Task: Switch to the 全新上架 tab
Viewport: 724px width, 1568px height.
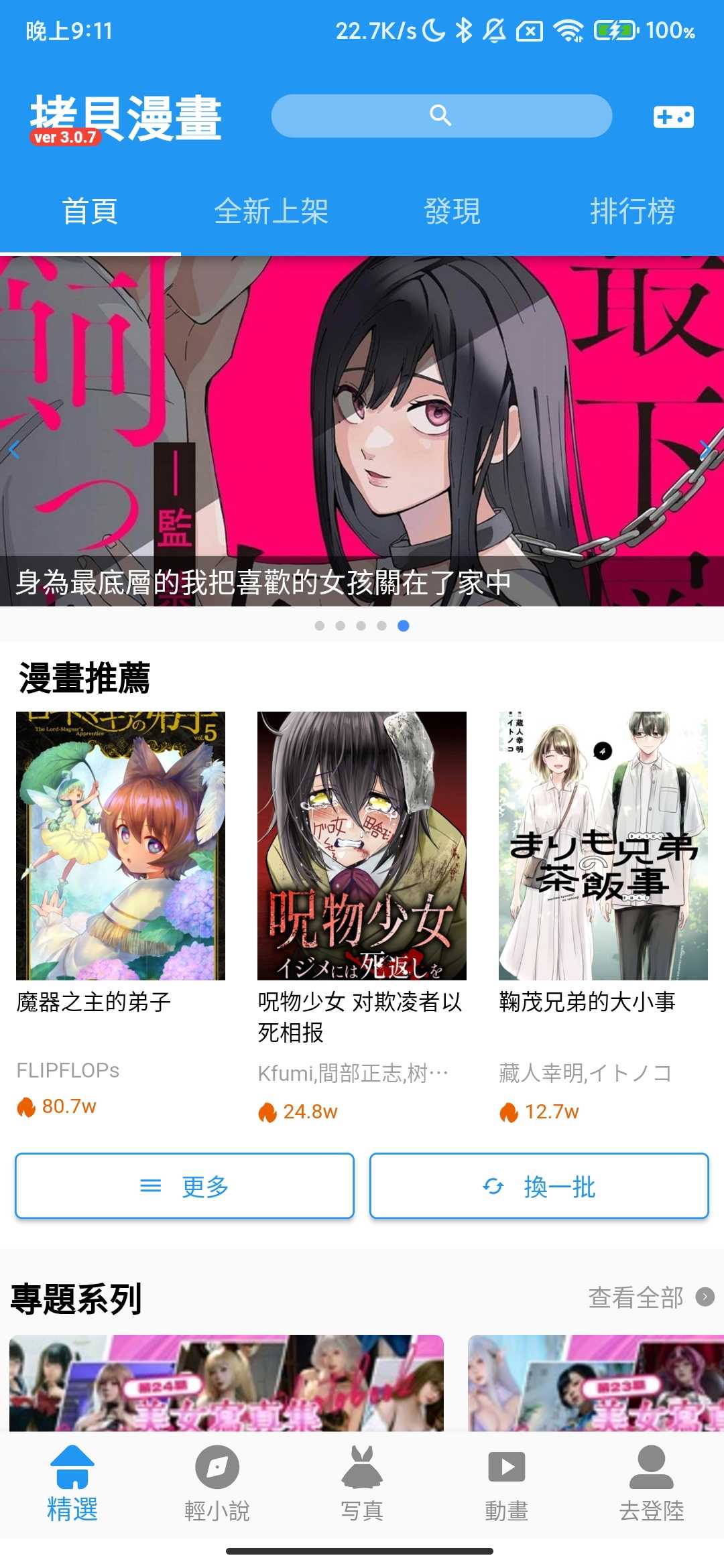Action: 271,212
